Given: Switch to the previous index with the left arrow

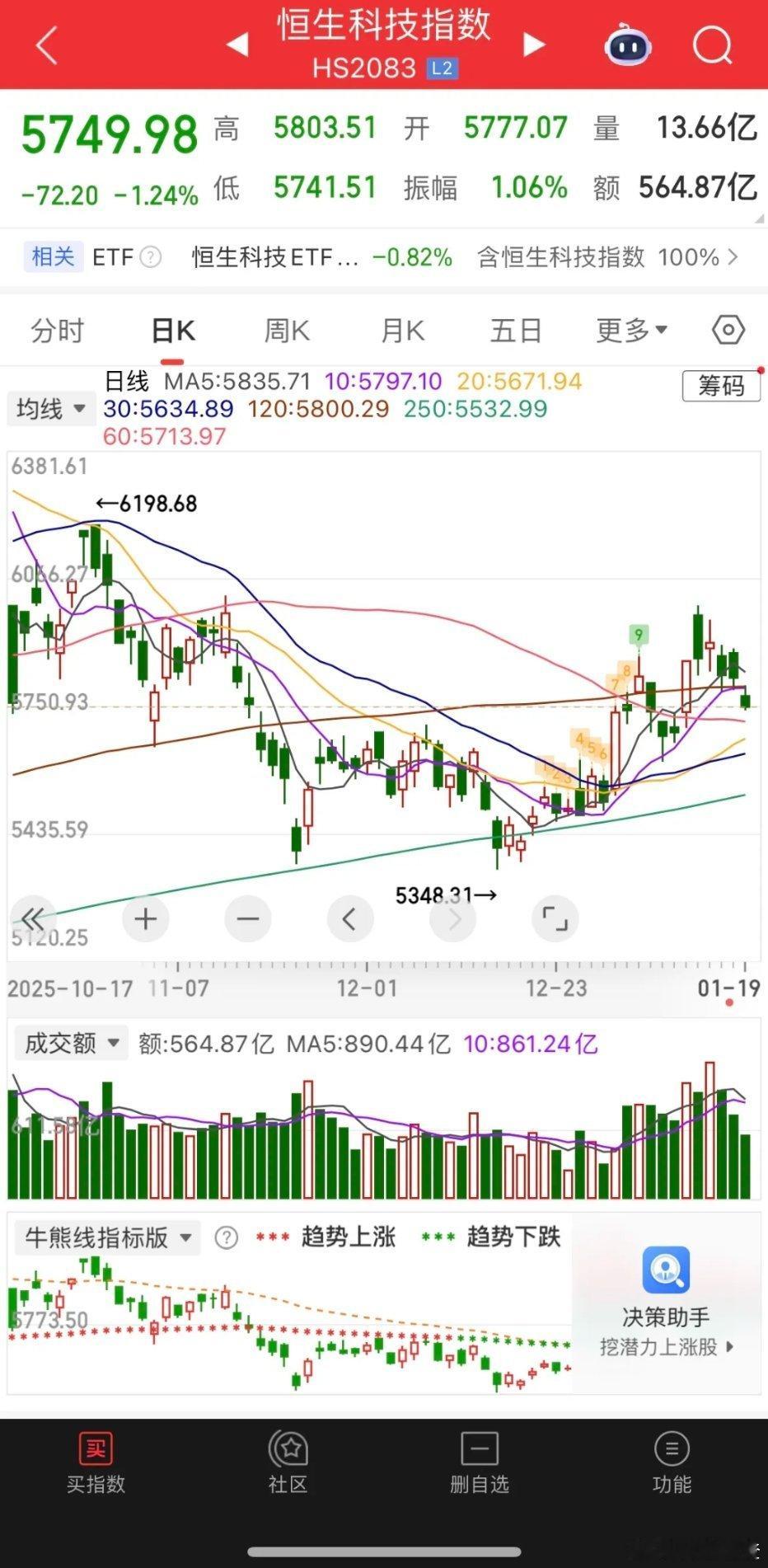Looking at the screenshot, I should (x=237, y=45).
